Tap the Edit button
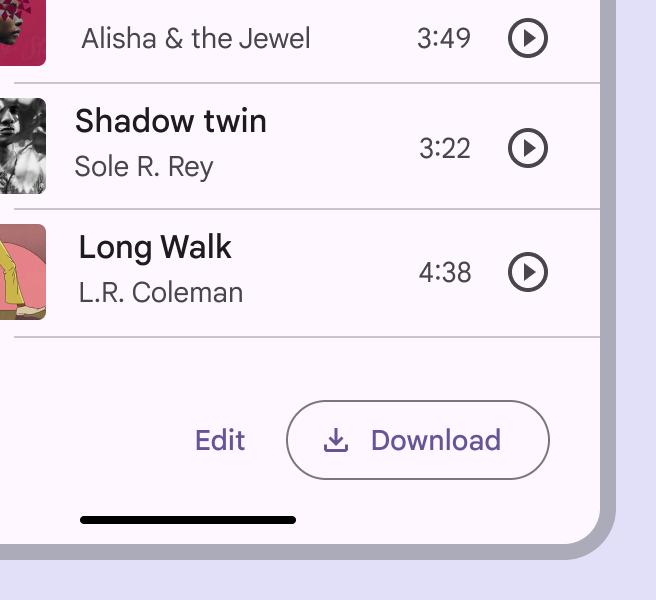This screenshot has height=600, width=656. tap(220, 440)
